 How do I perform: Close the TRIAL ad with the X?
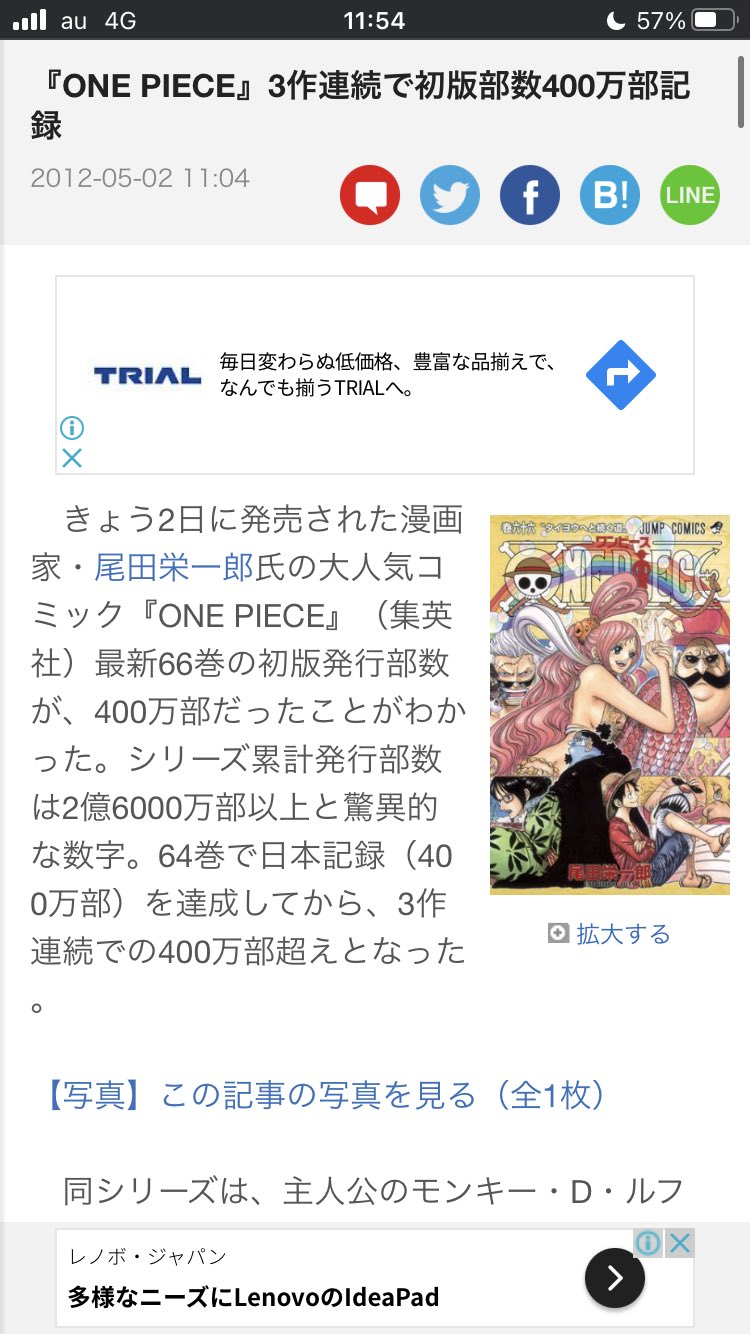(x=72, y=458)
